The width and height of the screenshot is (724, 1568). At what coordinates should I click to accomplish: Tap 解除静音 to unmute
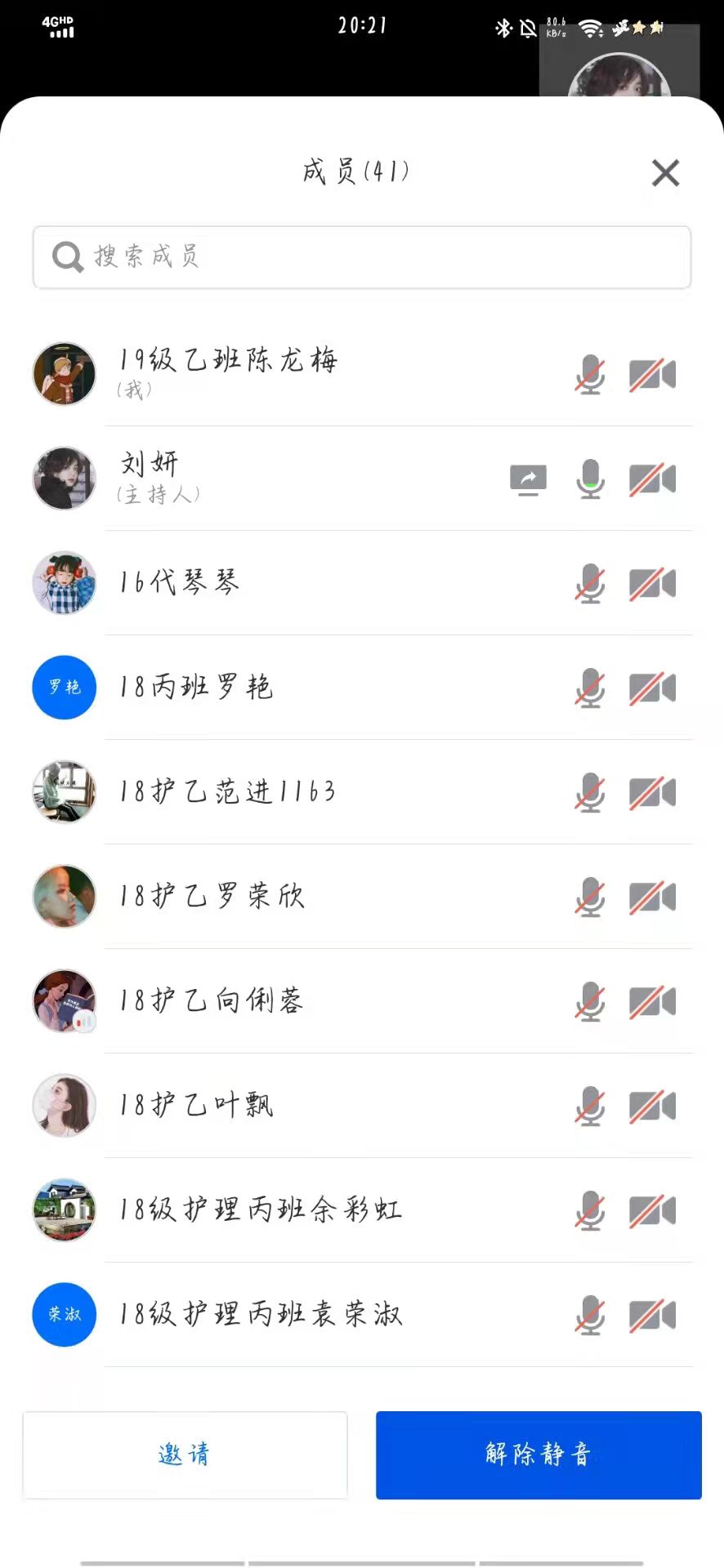[x=539, y=1454]
